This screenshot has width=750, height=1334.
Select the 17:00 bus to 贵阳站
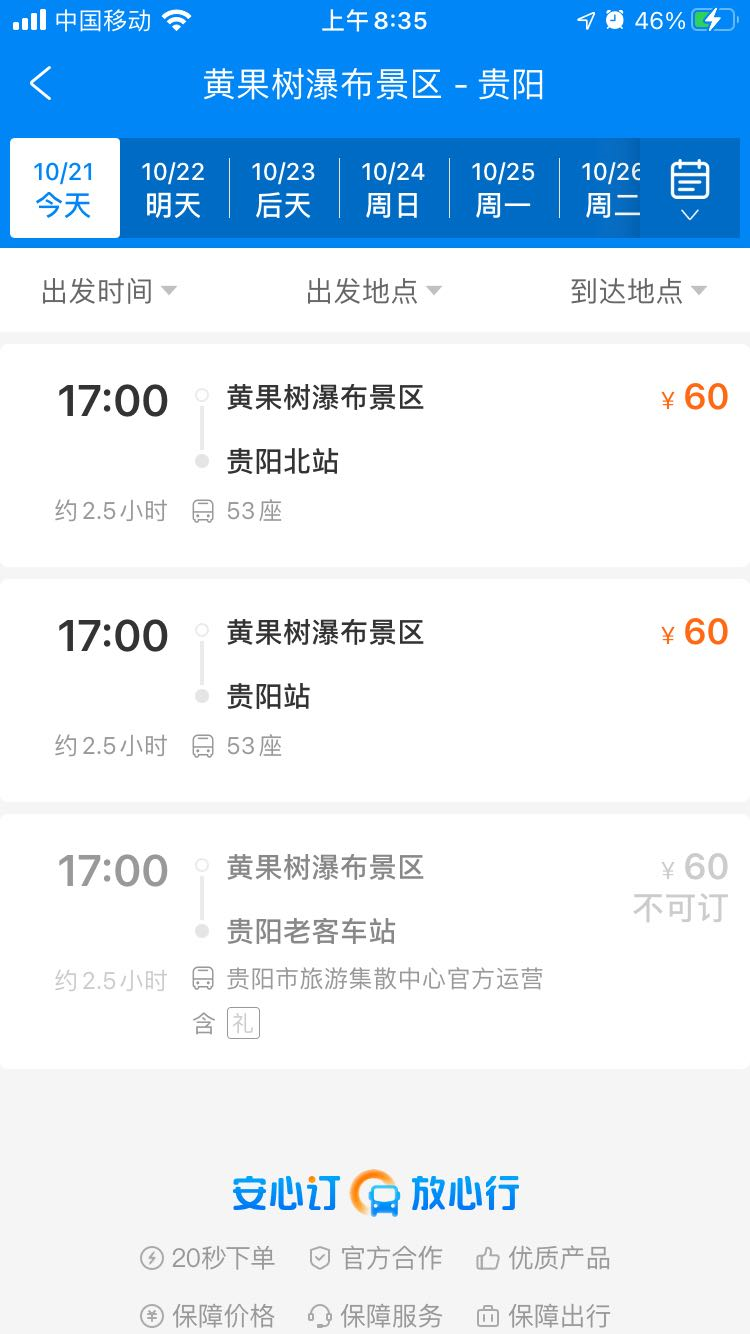click(375, 690)
